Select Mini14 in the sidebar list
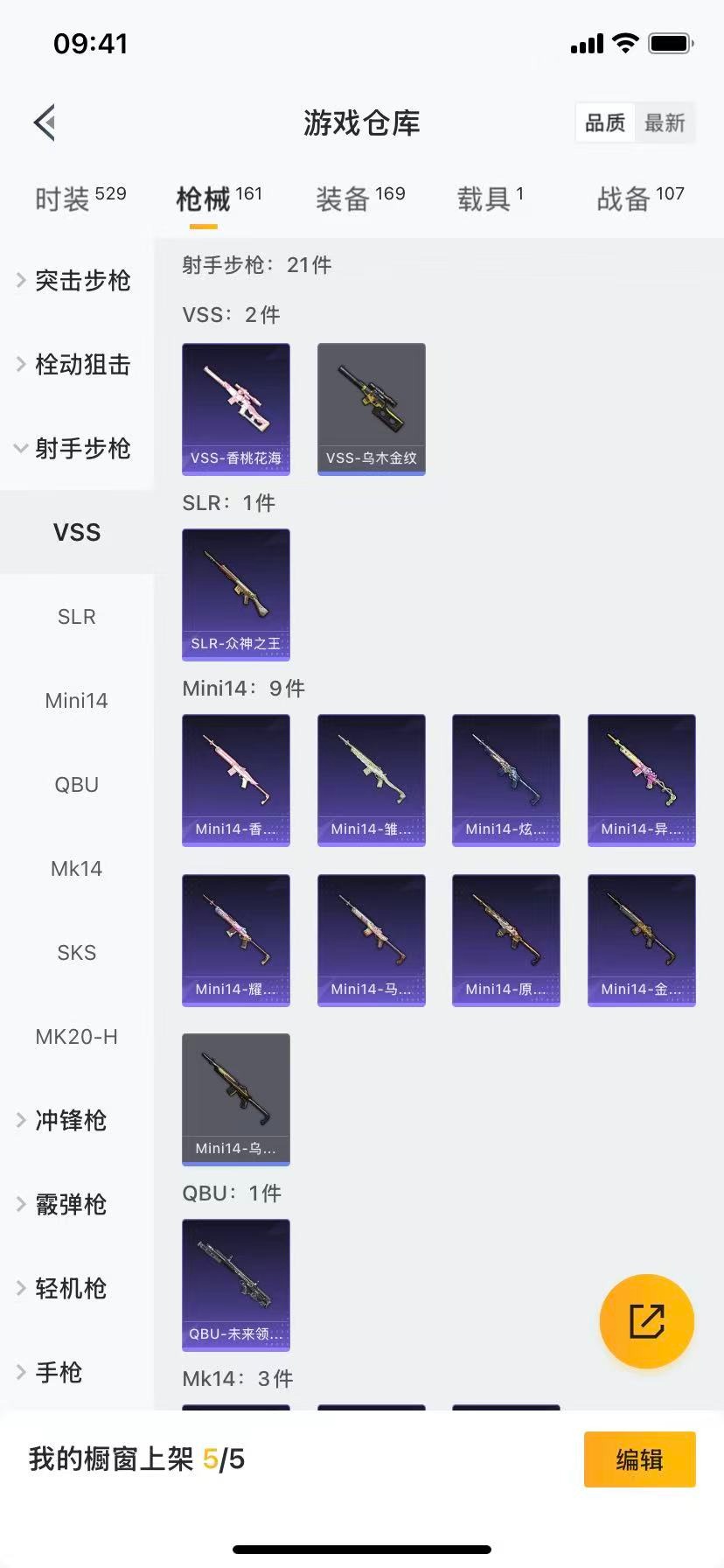Viewport: 724px width, 1568px height. click(76, 700)
